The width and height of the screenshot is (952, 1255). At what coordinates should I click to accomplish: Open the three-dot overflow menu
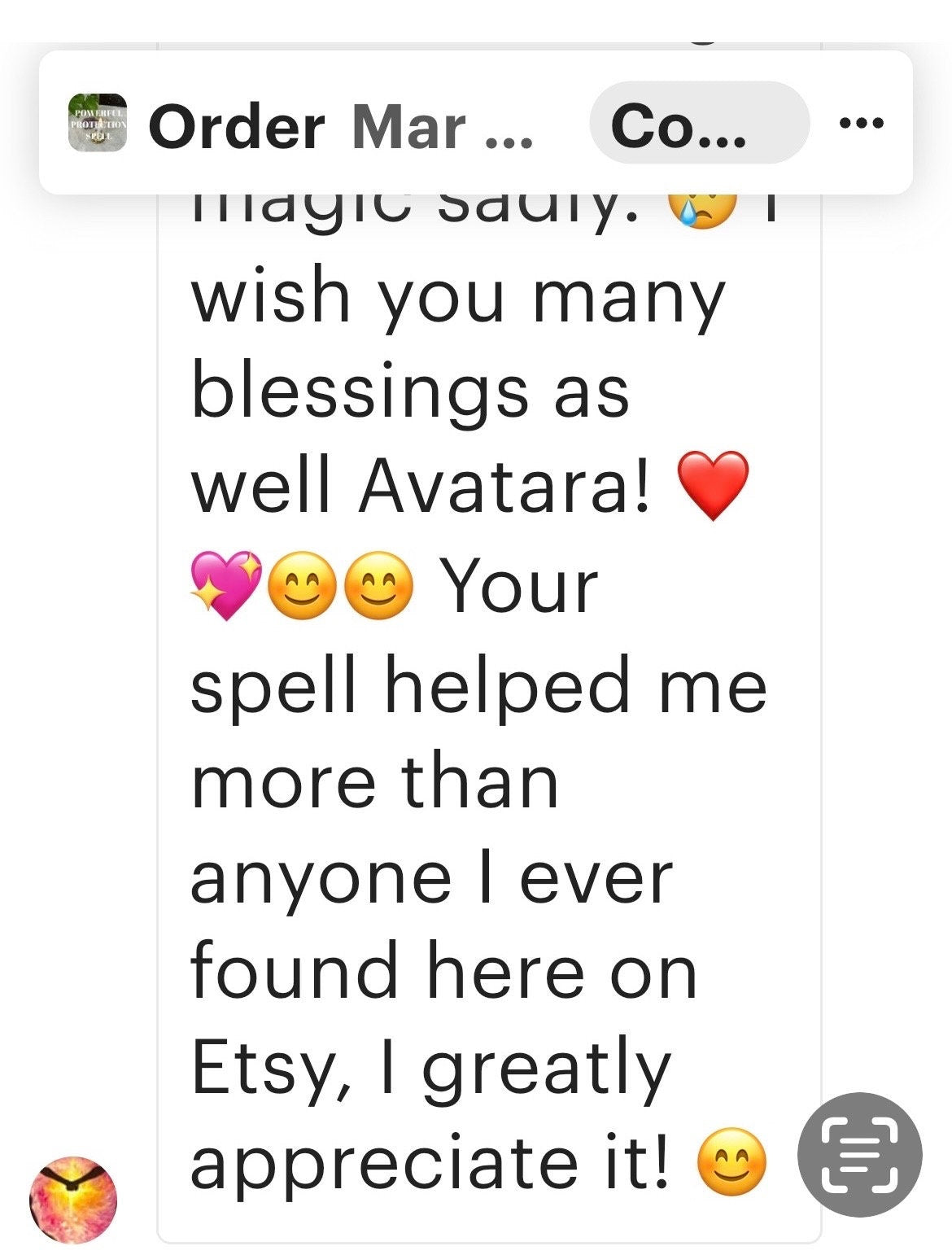tap(861, 124)
